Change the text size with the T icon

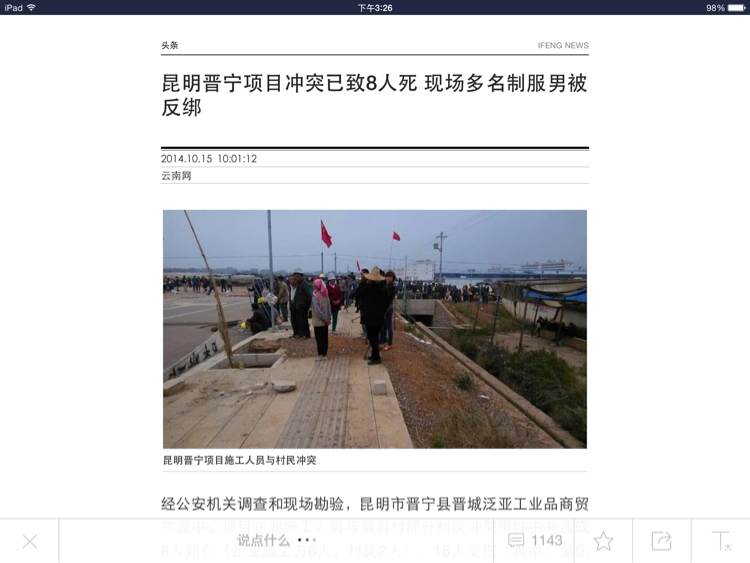[x=721, y=541]
